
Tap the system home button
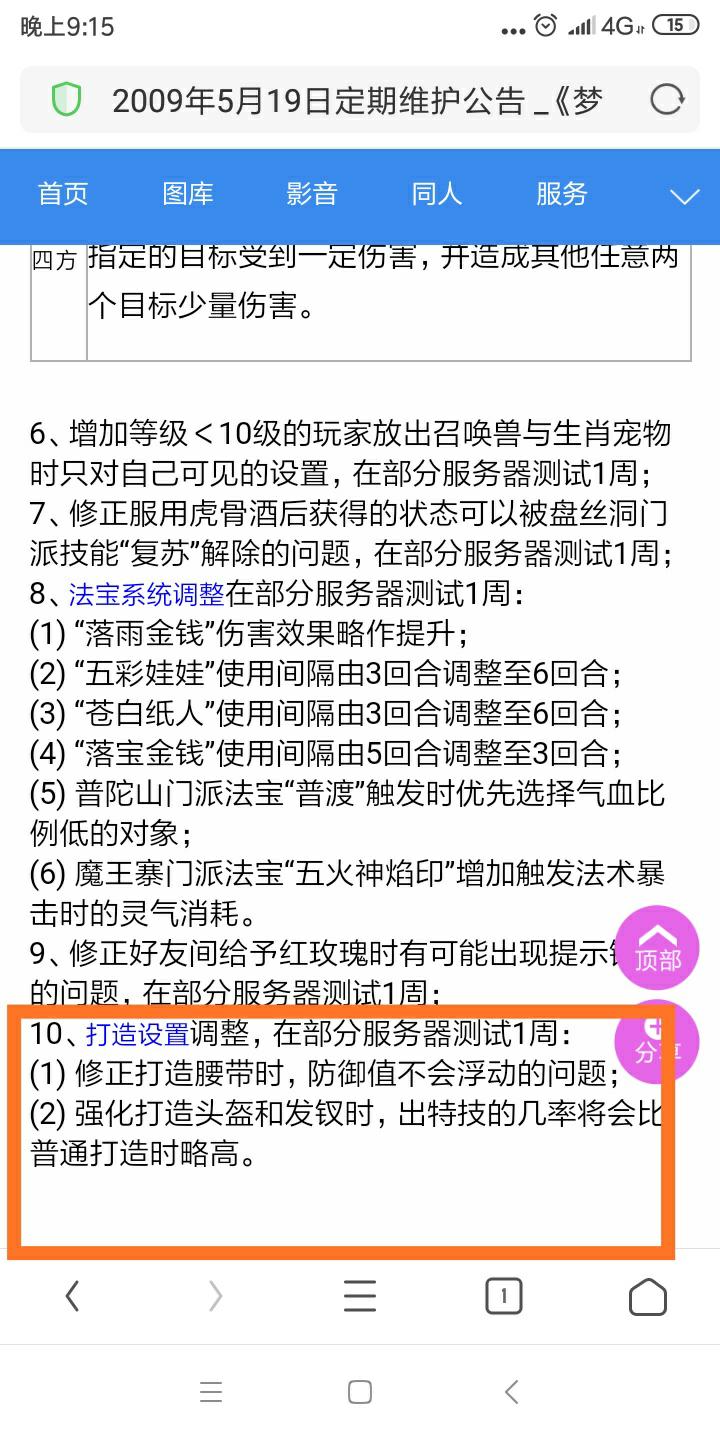click(x=360, y=1392)
